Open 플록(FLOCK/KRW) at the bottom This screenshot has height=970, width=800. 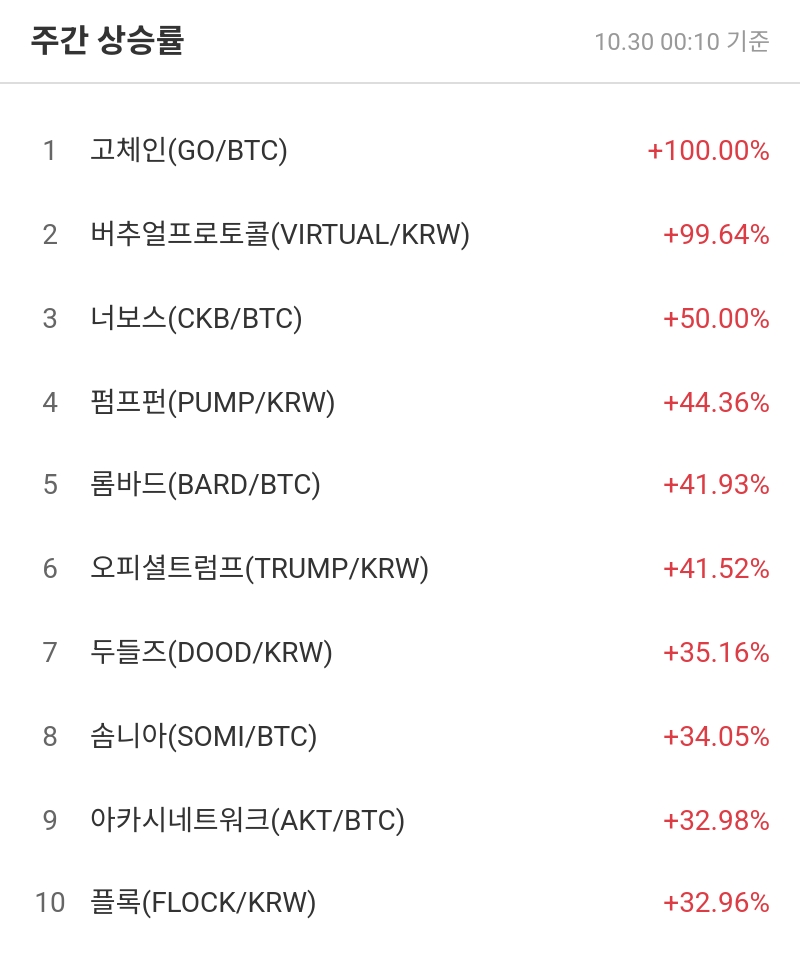click(x=200, y=903)
